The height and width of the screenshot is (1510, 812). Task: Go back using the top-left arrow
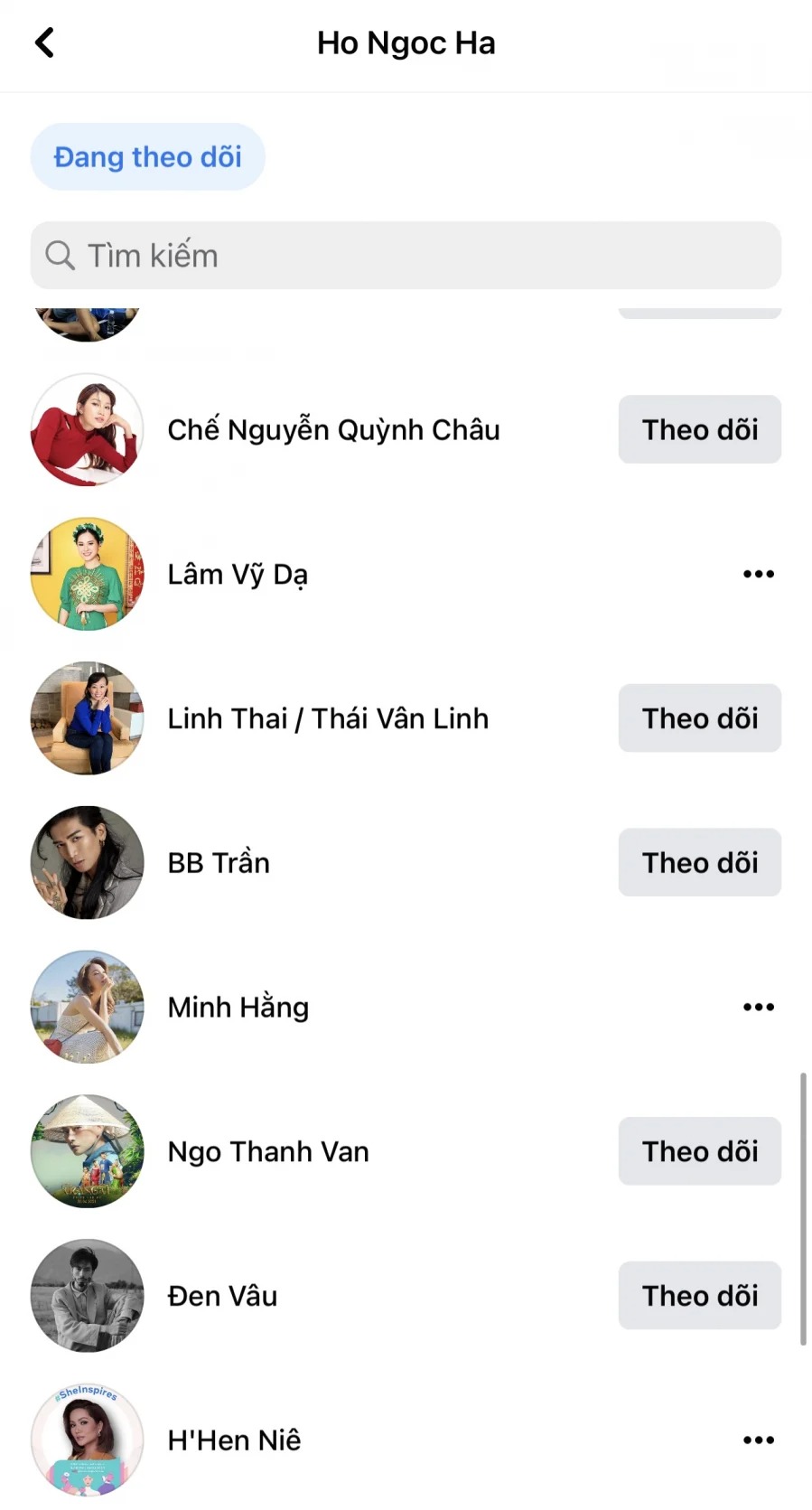click(x=44, y=42)
